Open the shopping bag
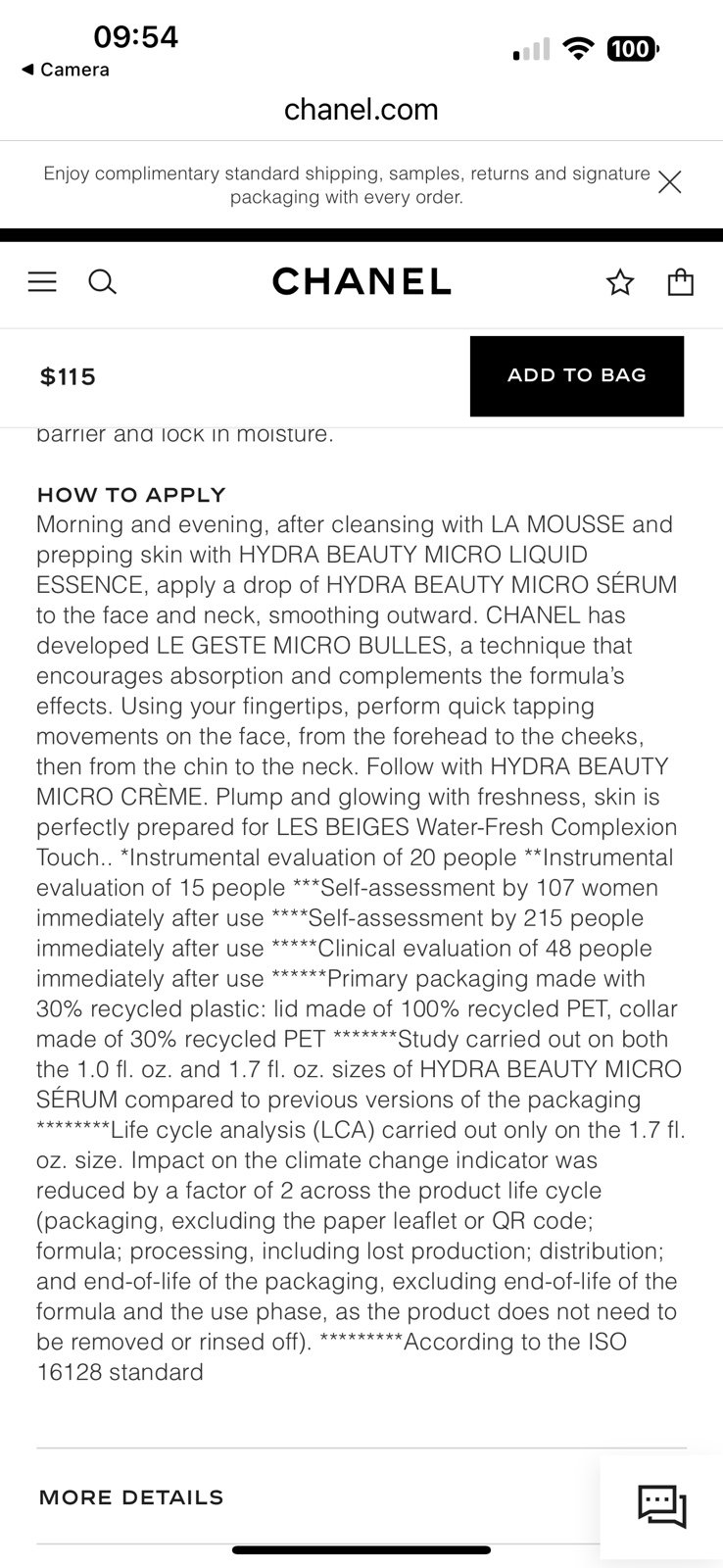723x1568 pixels. pyautogui.click(x=681, y=282)
